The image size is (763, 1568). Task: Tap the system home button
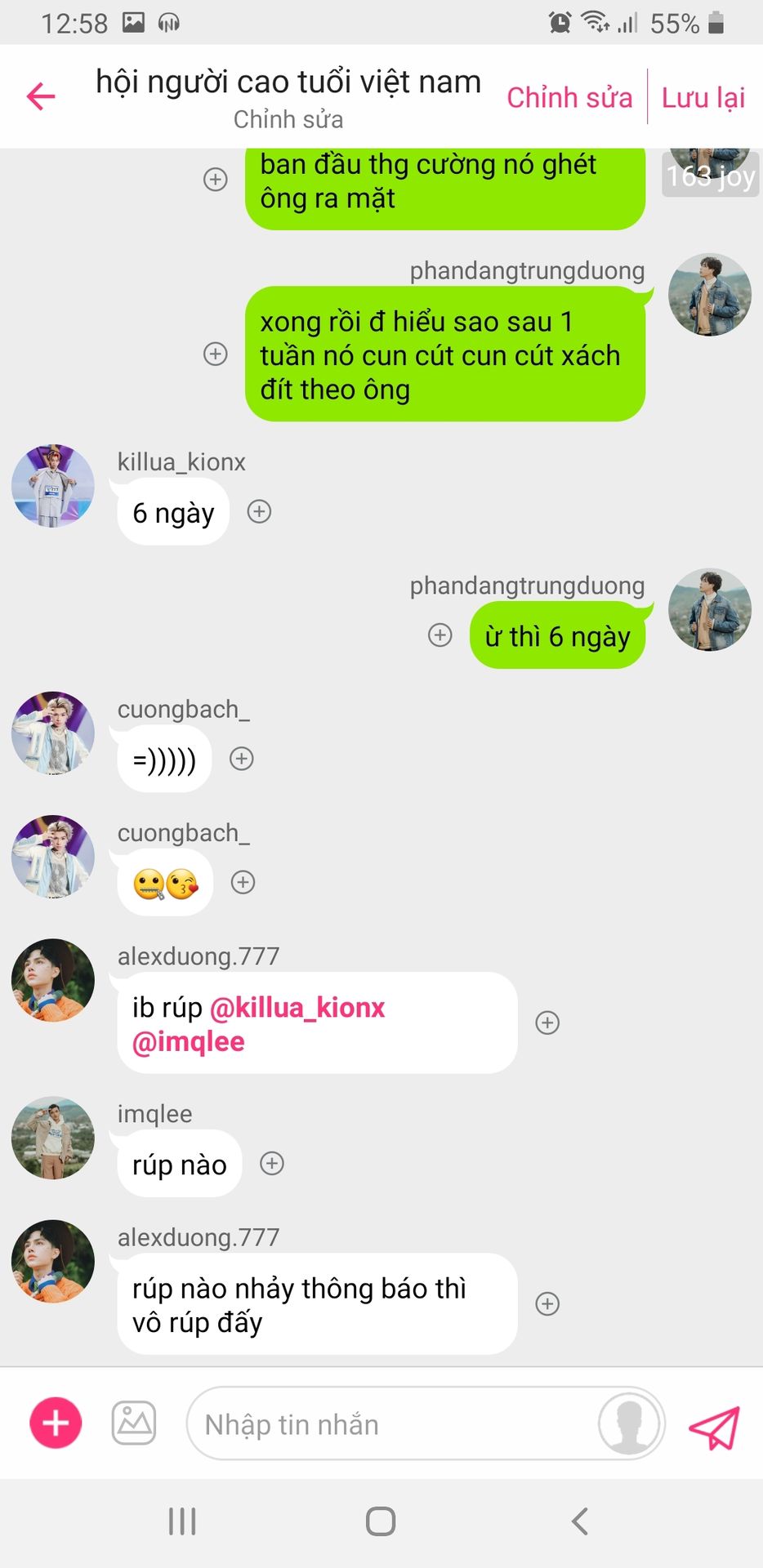(381, 1521)
